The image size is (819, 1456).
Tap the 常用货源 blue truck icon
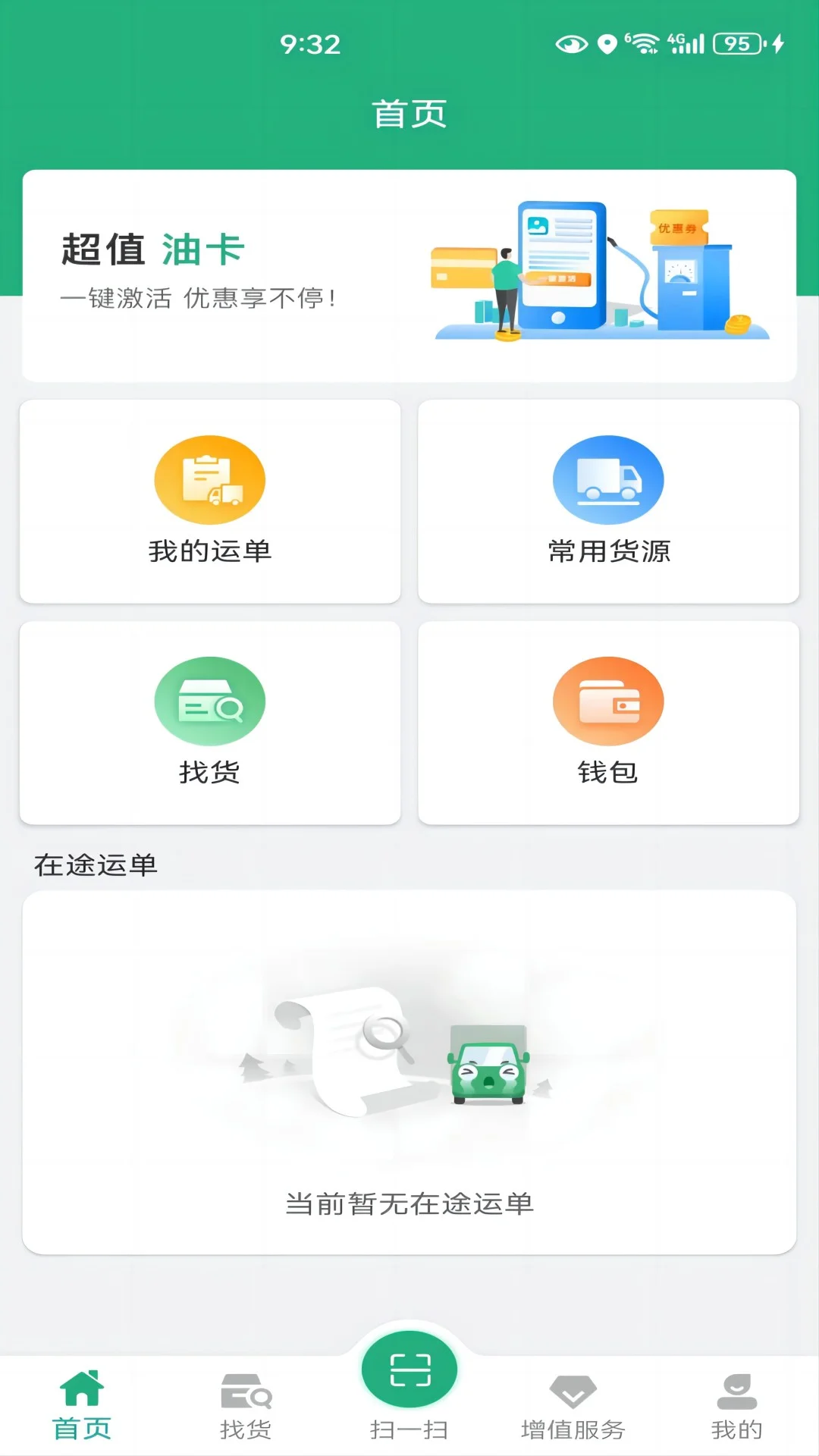pos(608,479)
